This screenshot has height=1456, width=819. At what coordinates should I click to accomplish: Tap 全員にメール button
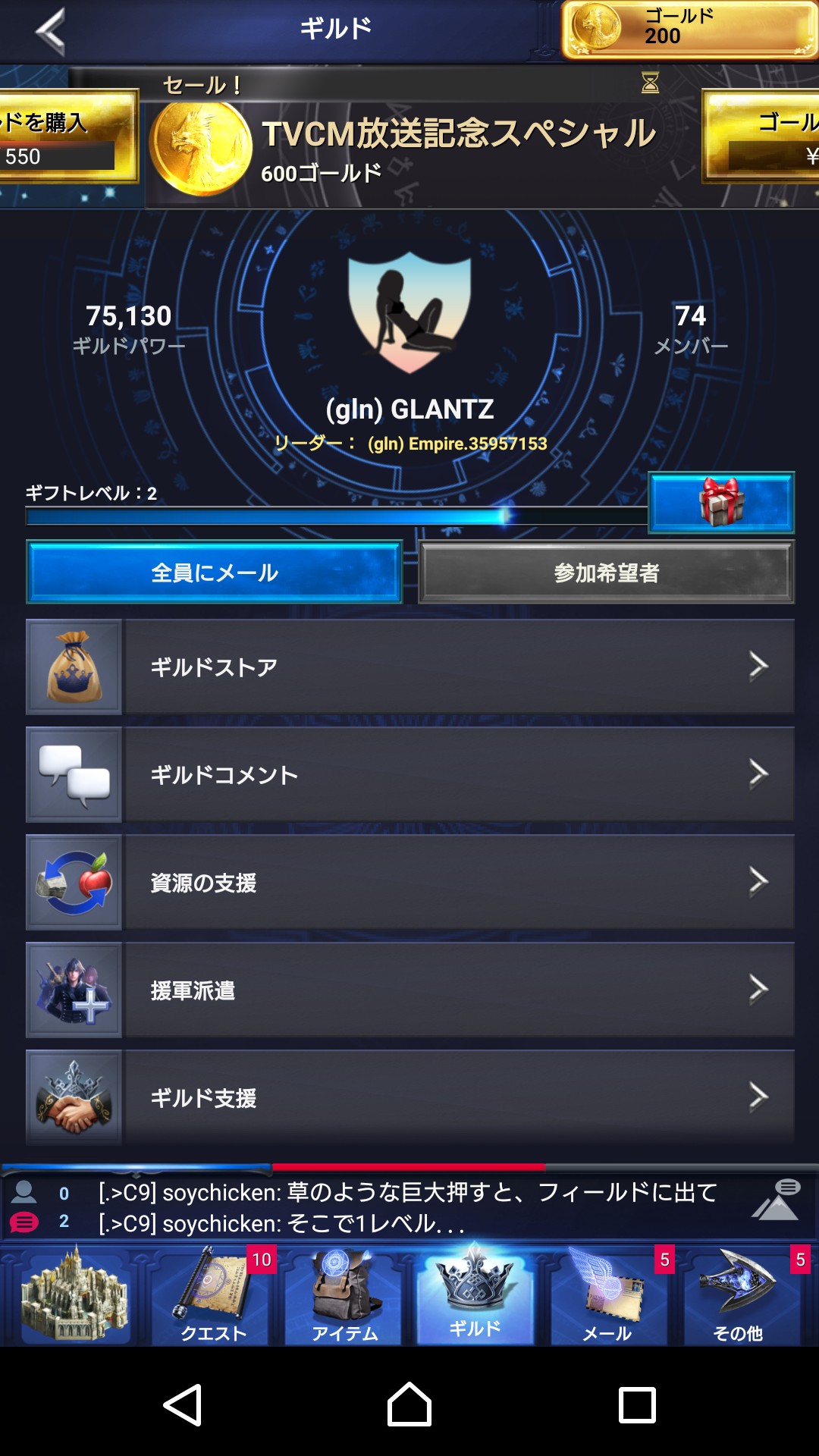tap(214, 573)
